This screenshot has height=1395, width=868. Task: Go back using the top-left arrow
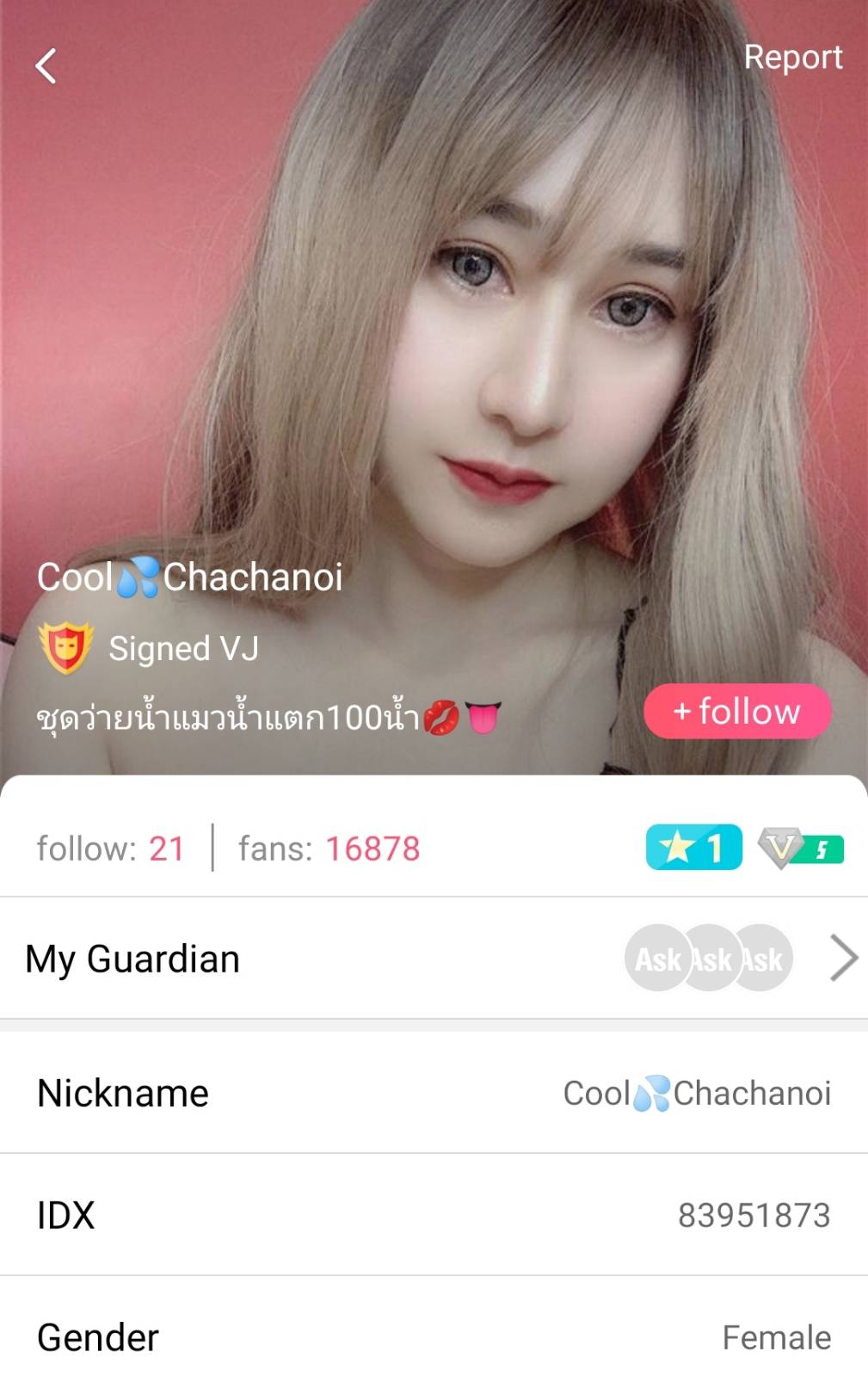(x=46, y=66)
